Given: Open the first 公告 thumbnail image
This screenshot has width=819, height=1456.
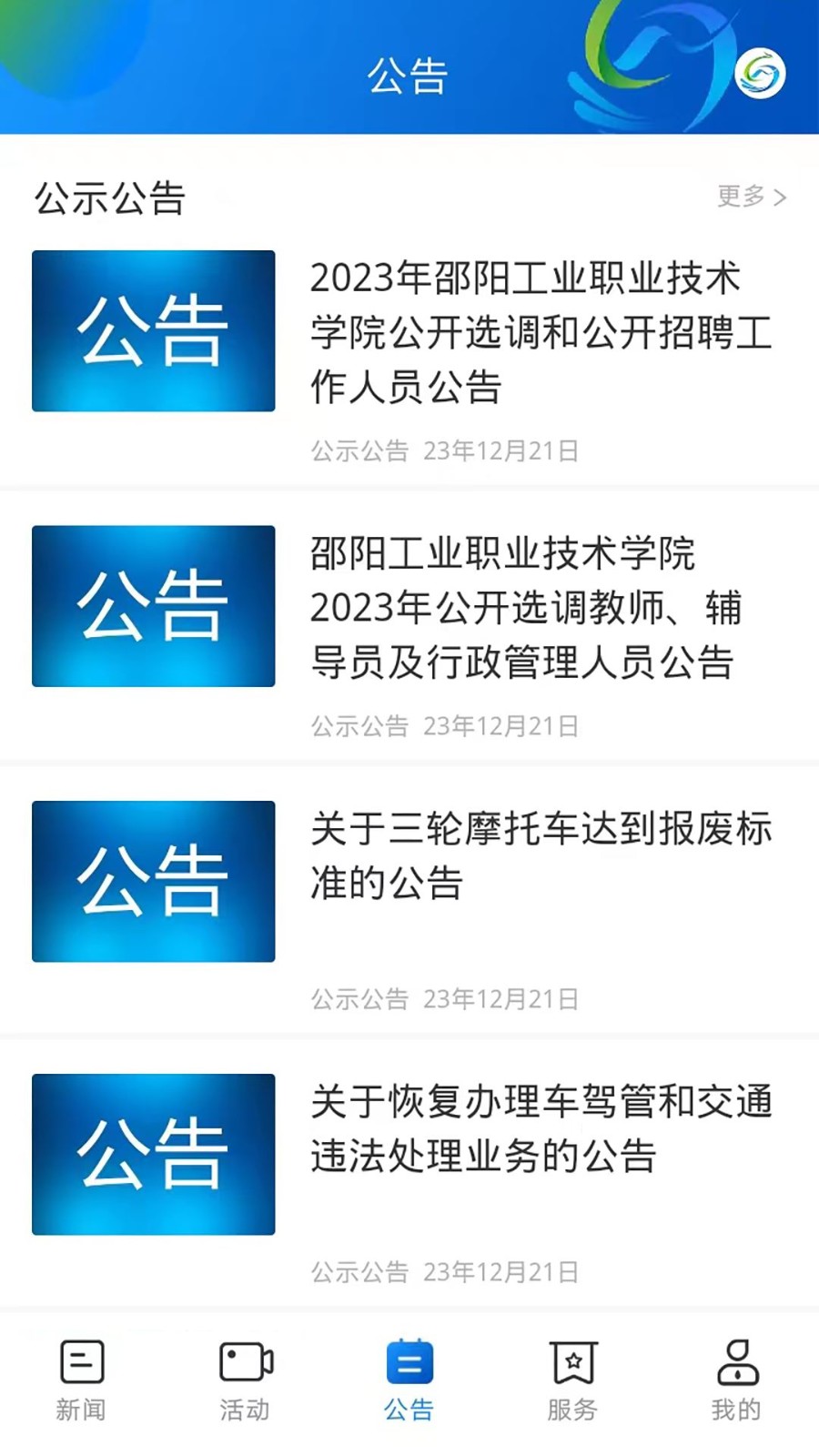Looking at the screenshot, I should pos(153,331).
